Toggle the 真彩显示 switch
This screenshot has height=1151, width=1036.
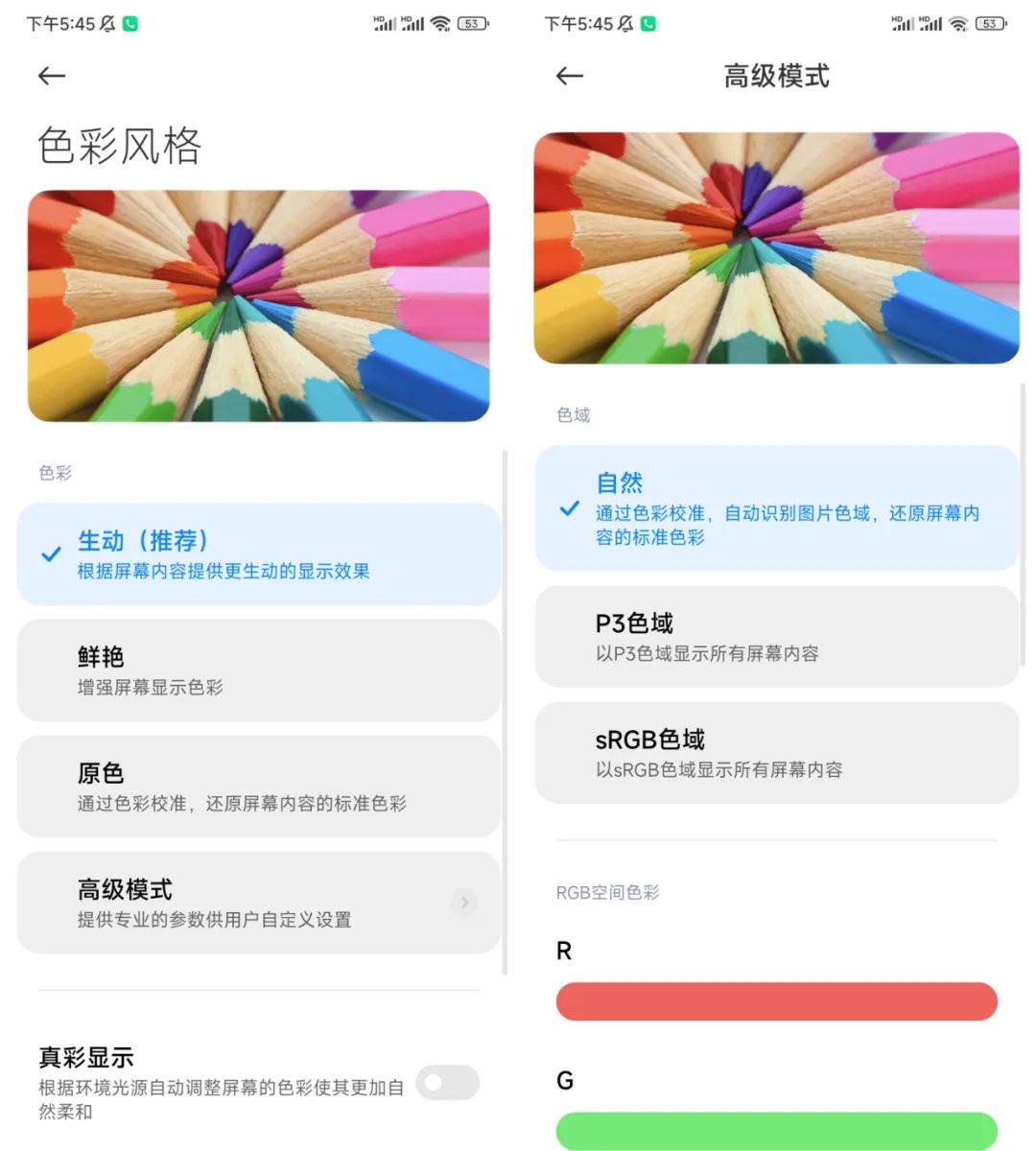click(449, 1082)
